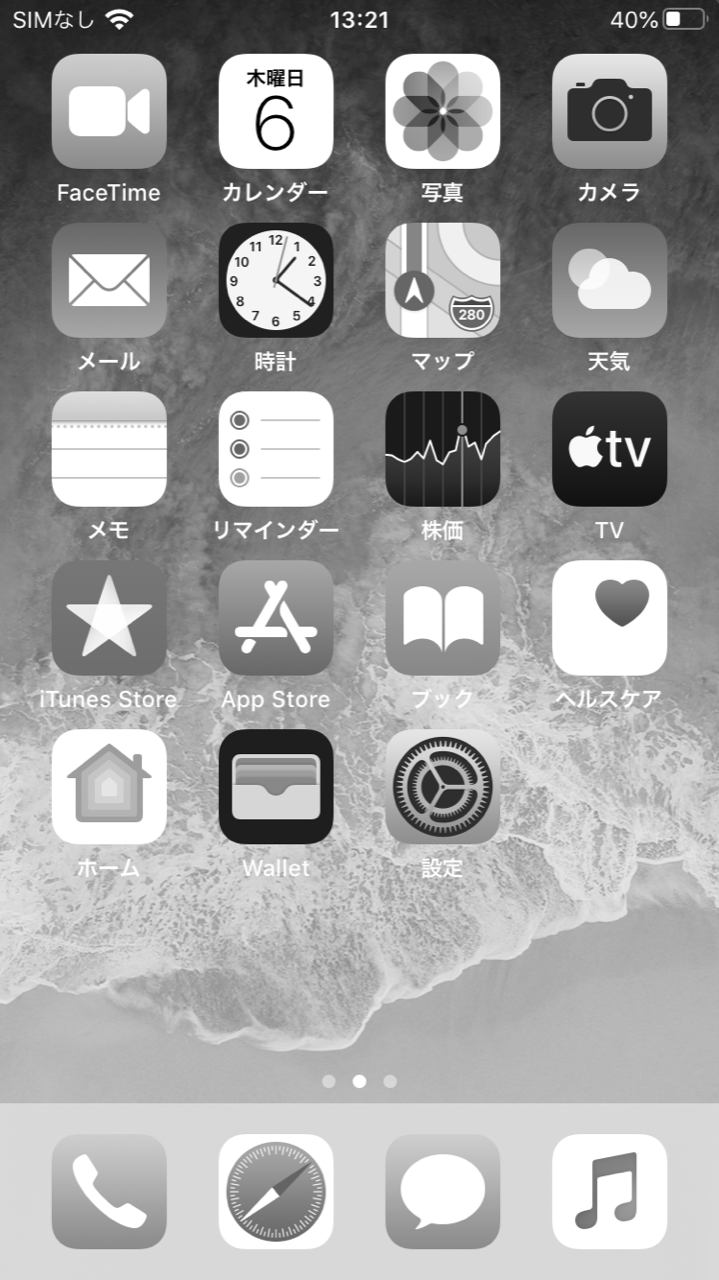Check the 天気 weather app

click(609, 280)
